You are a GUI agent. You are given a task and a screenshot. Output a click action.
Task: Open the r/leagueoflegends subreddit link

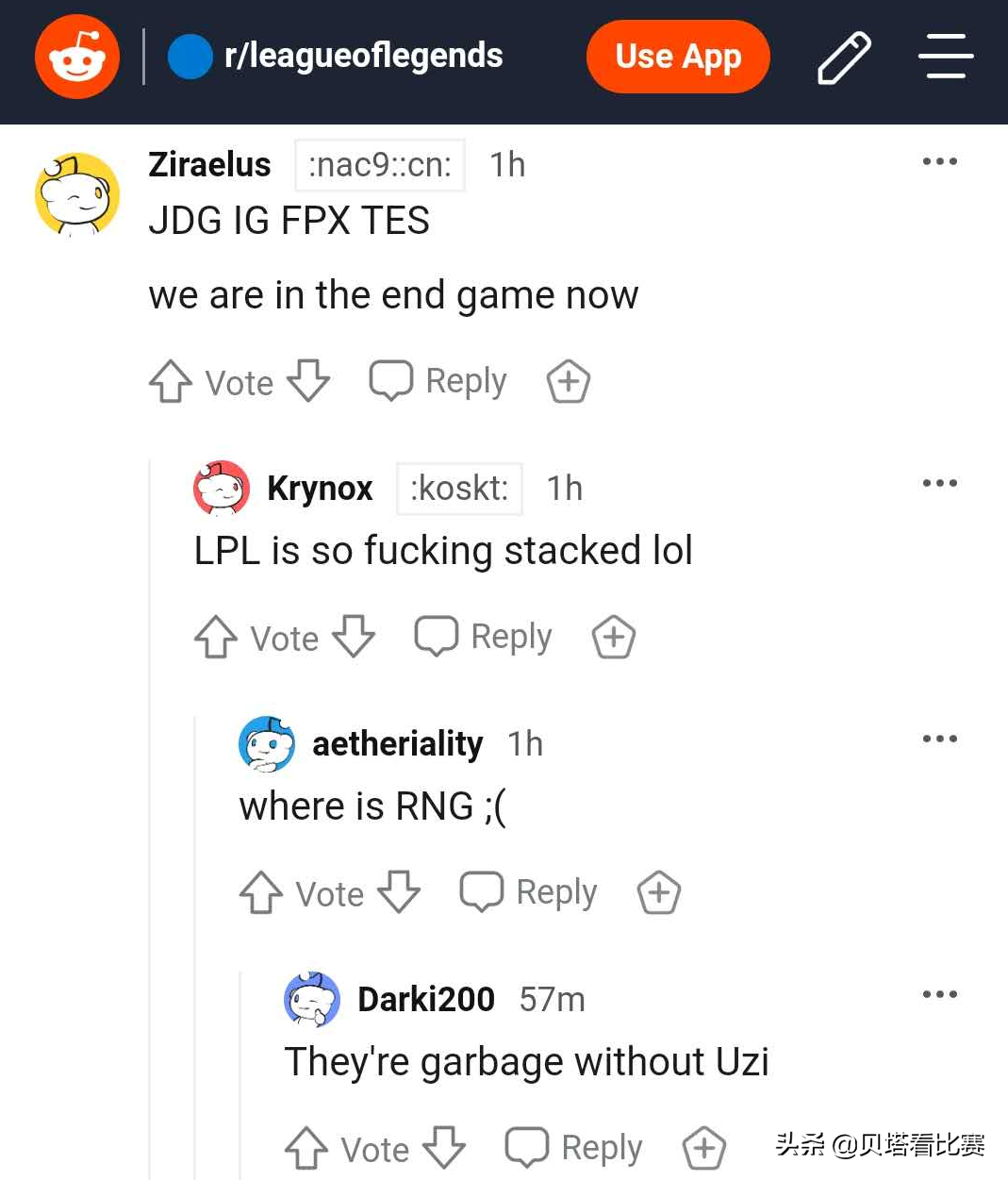click(362, 57)
